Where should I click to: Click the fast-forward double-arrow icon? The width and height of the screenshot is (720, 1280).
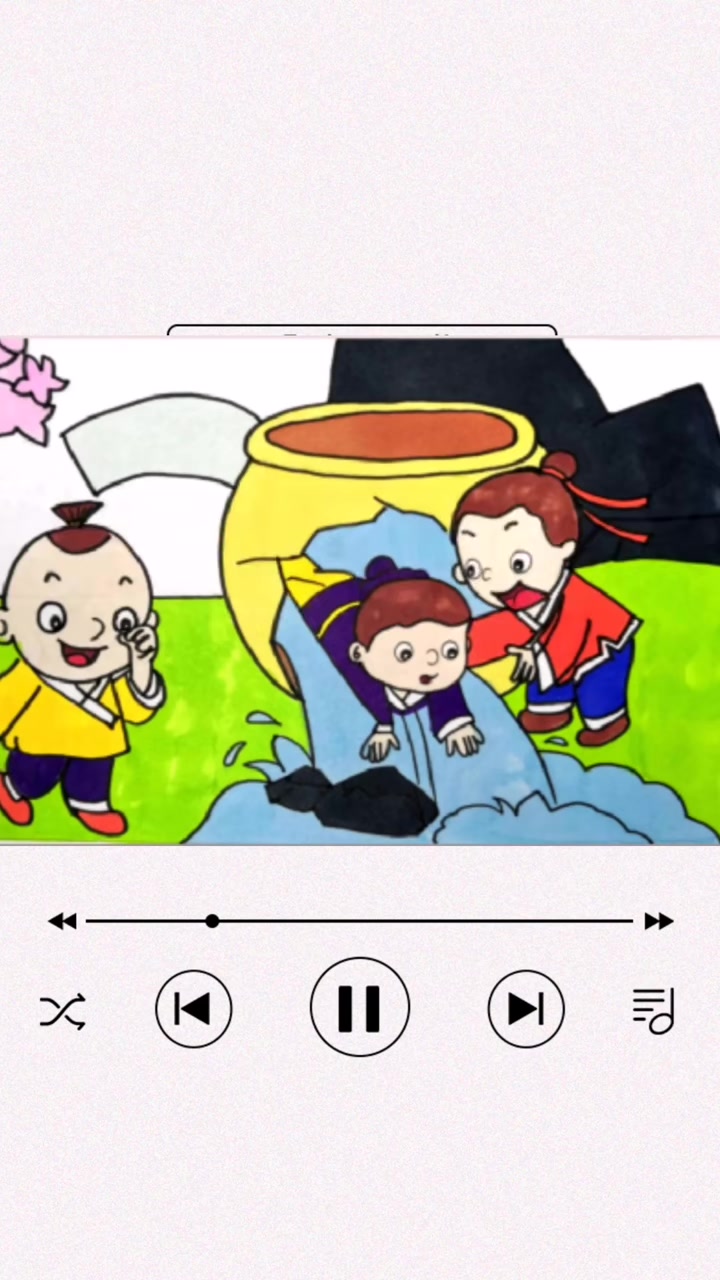click(x=658, y=921)
